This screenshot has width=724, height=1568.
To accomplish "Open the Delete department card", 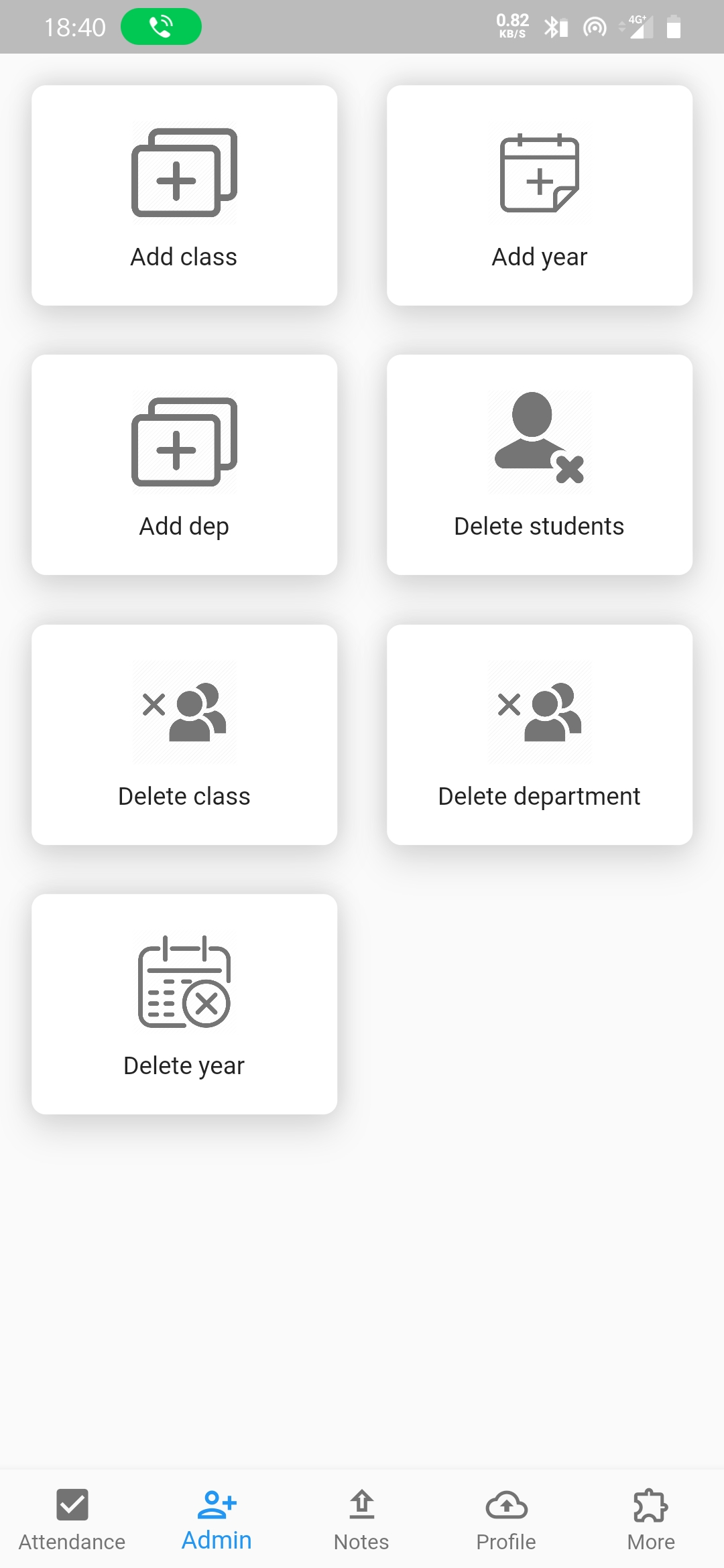I will 540,734.
